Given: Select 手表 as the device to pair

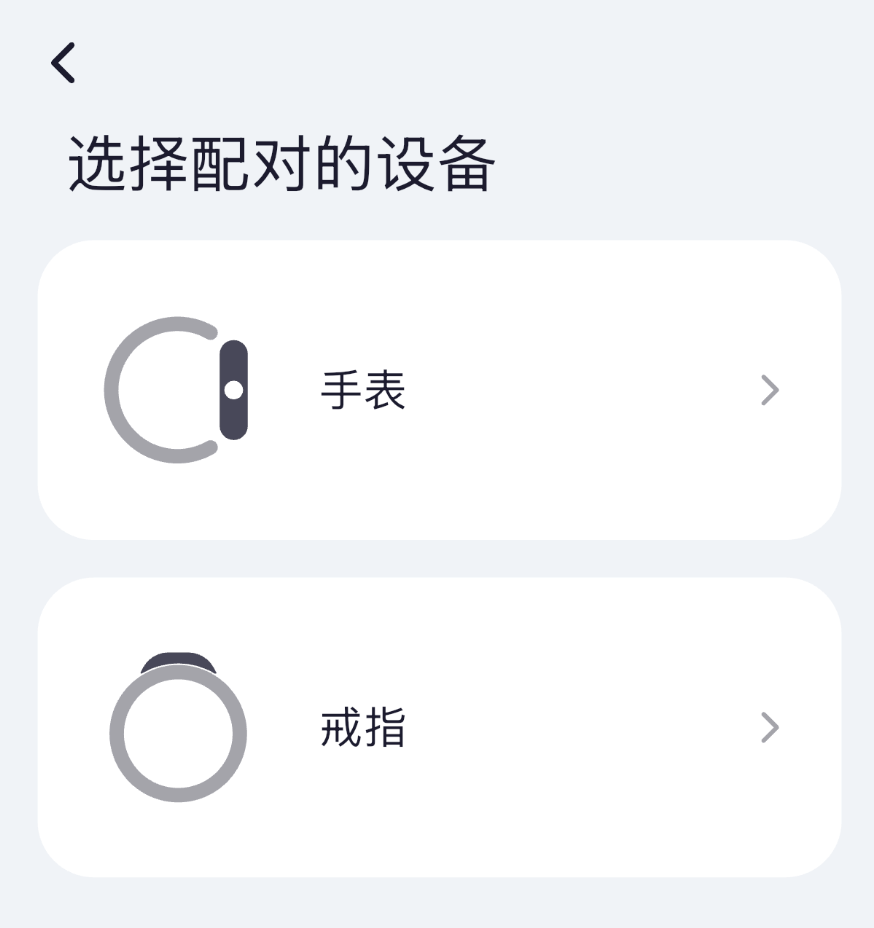Looking at the screenshot, I should [438, 390].
